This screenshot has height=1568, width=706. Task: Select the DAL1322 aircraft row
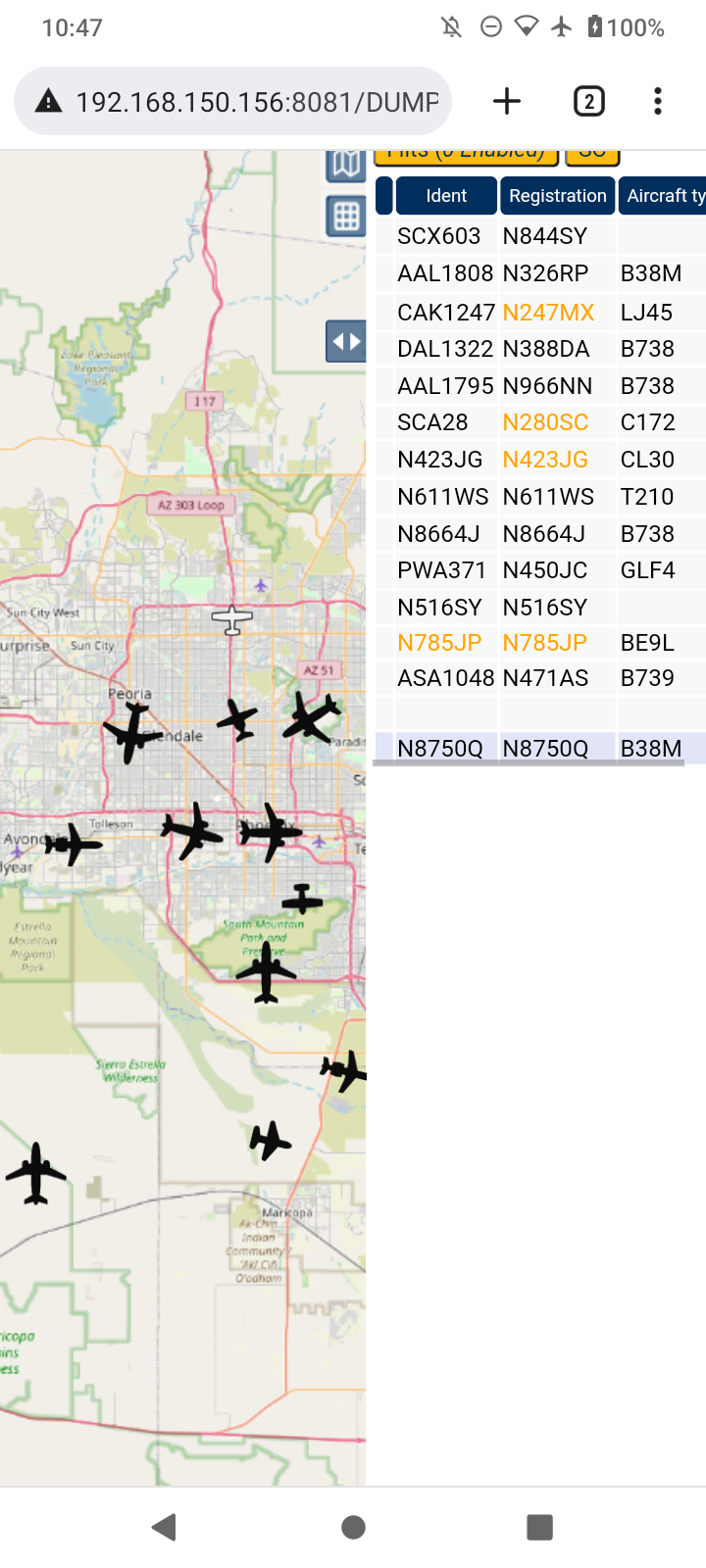[x=540, y=349]
